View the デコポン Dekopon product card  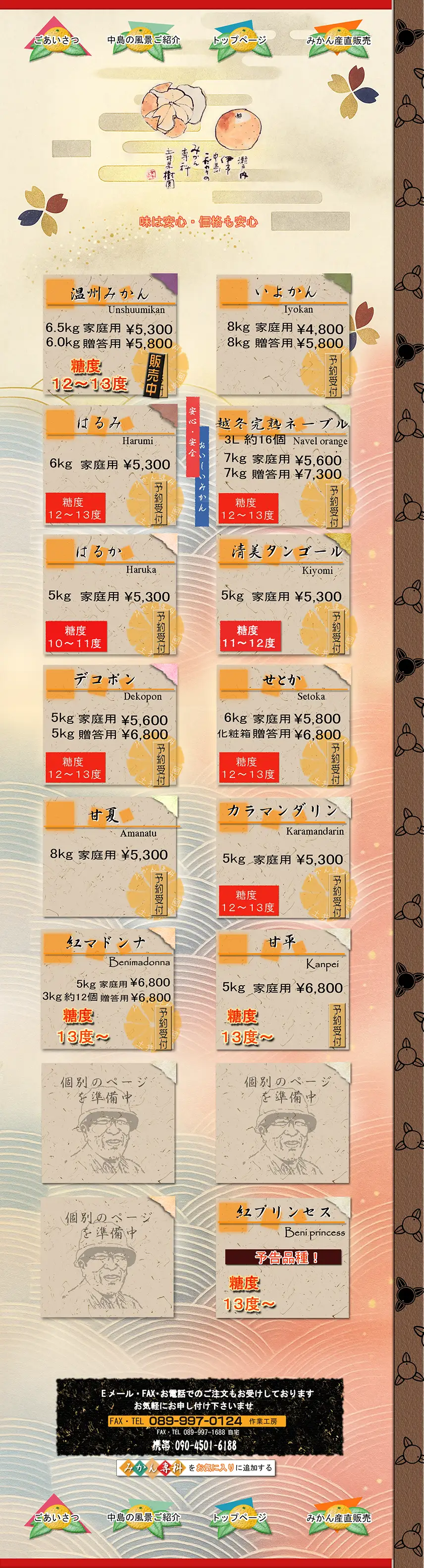(x=110, y=724)
